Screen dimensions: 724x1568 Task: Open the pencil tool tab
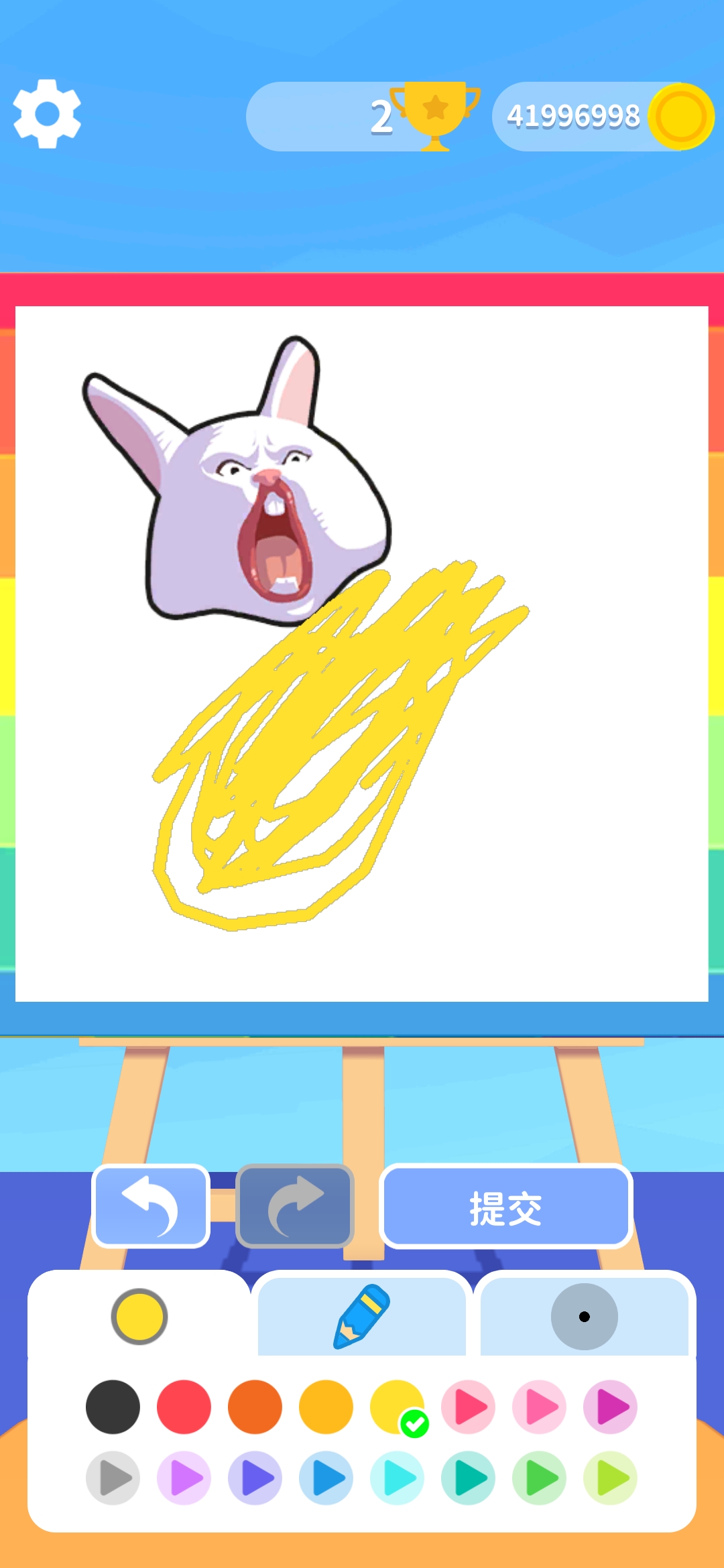click(x=362, y=1316)
